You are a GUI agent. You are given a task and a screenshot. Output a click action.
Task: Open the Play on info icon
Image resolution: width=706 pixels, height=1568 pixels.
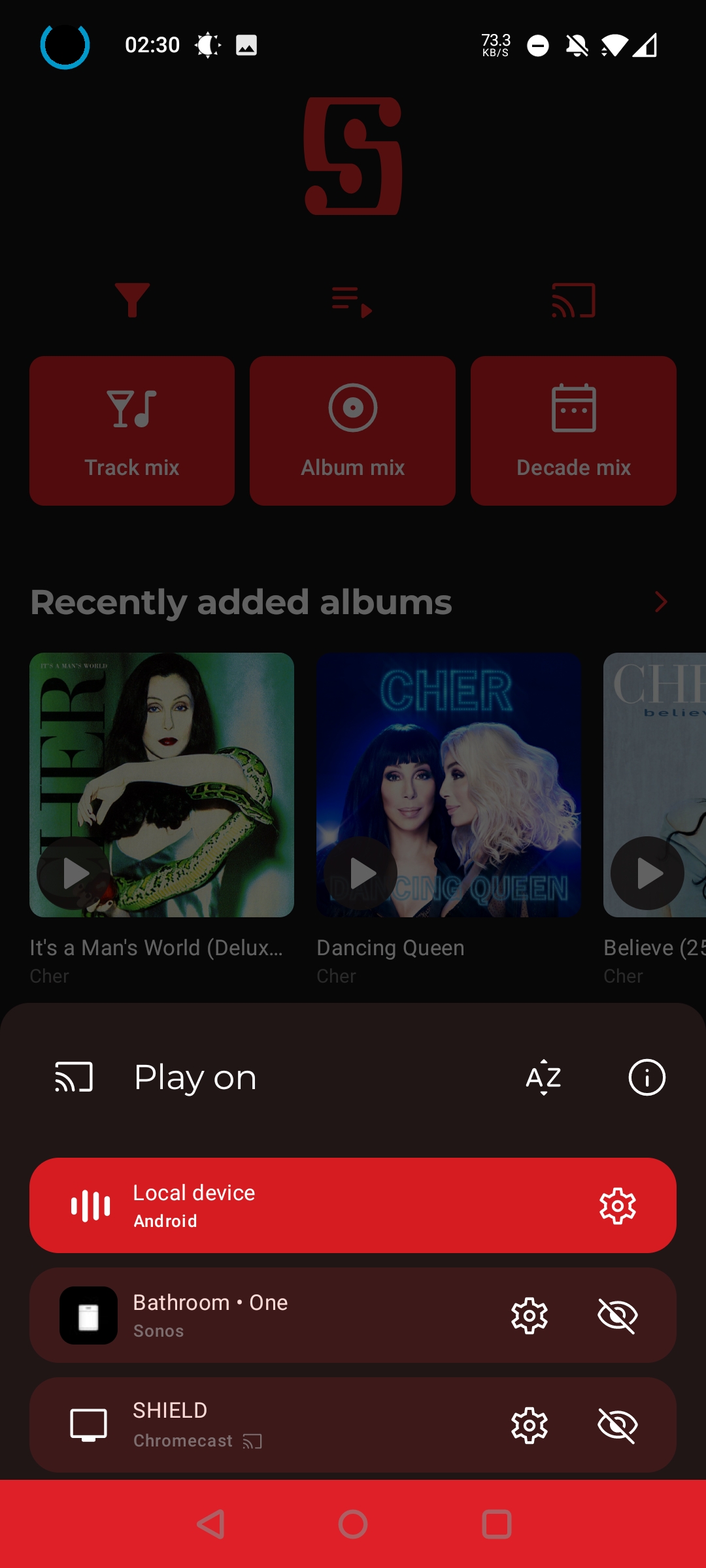[647, 1077]
